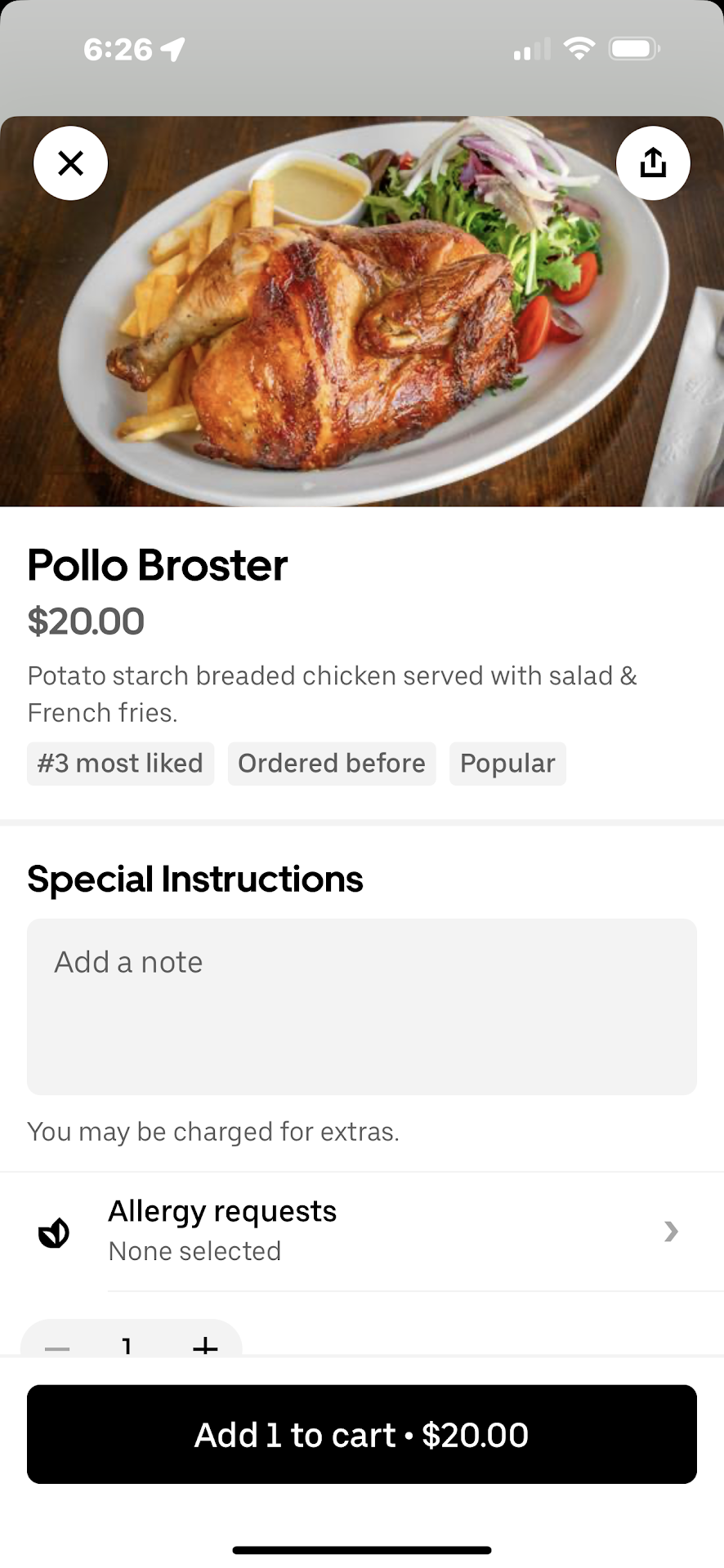Close the Pollo Broster item page

[x=71, y=163]
